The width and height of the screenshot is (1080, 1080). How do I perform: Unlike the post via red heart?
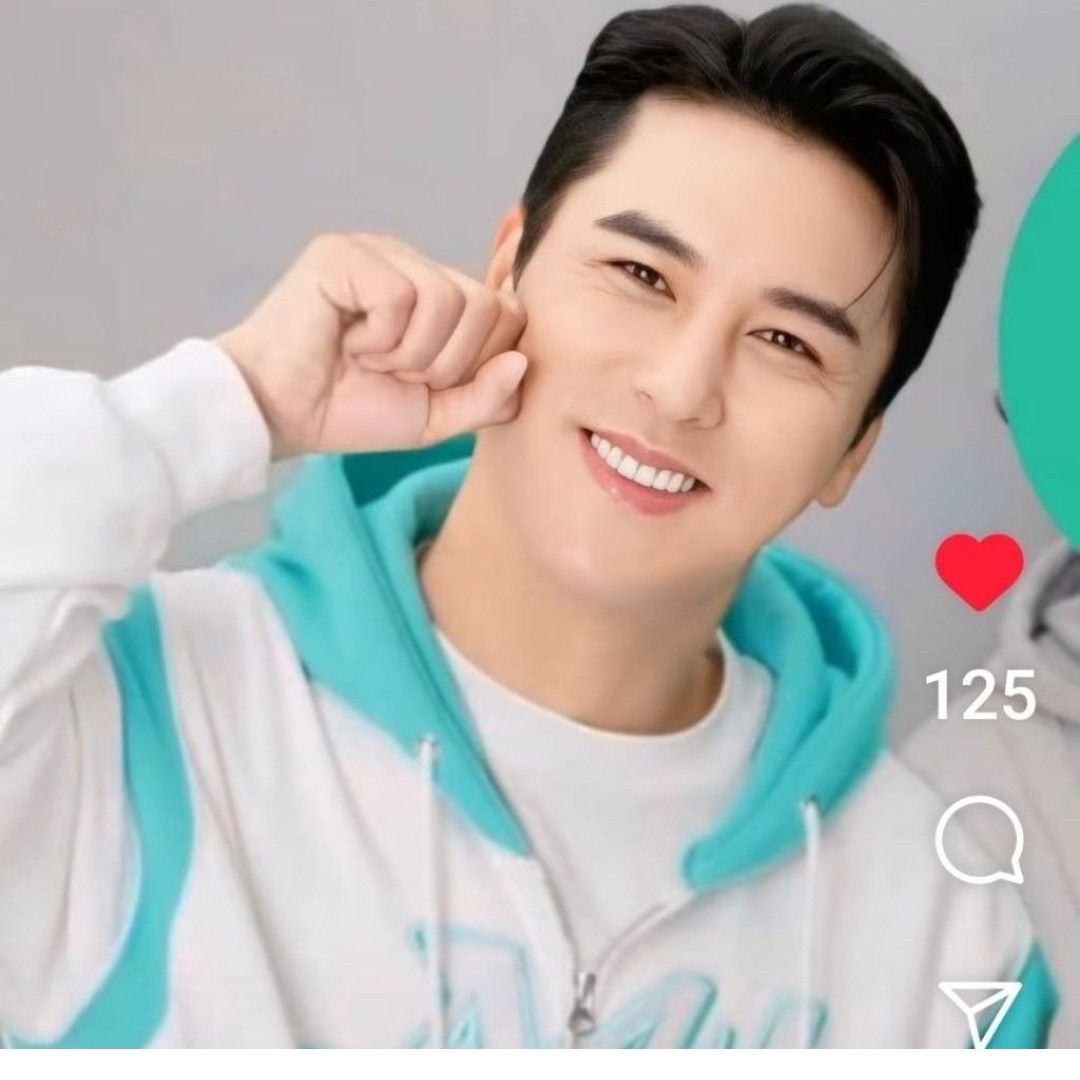point(979,571)
